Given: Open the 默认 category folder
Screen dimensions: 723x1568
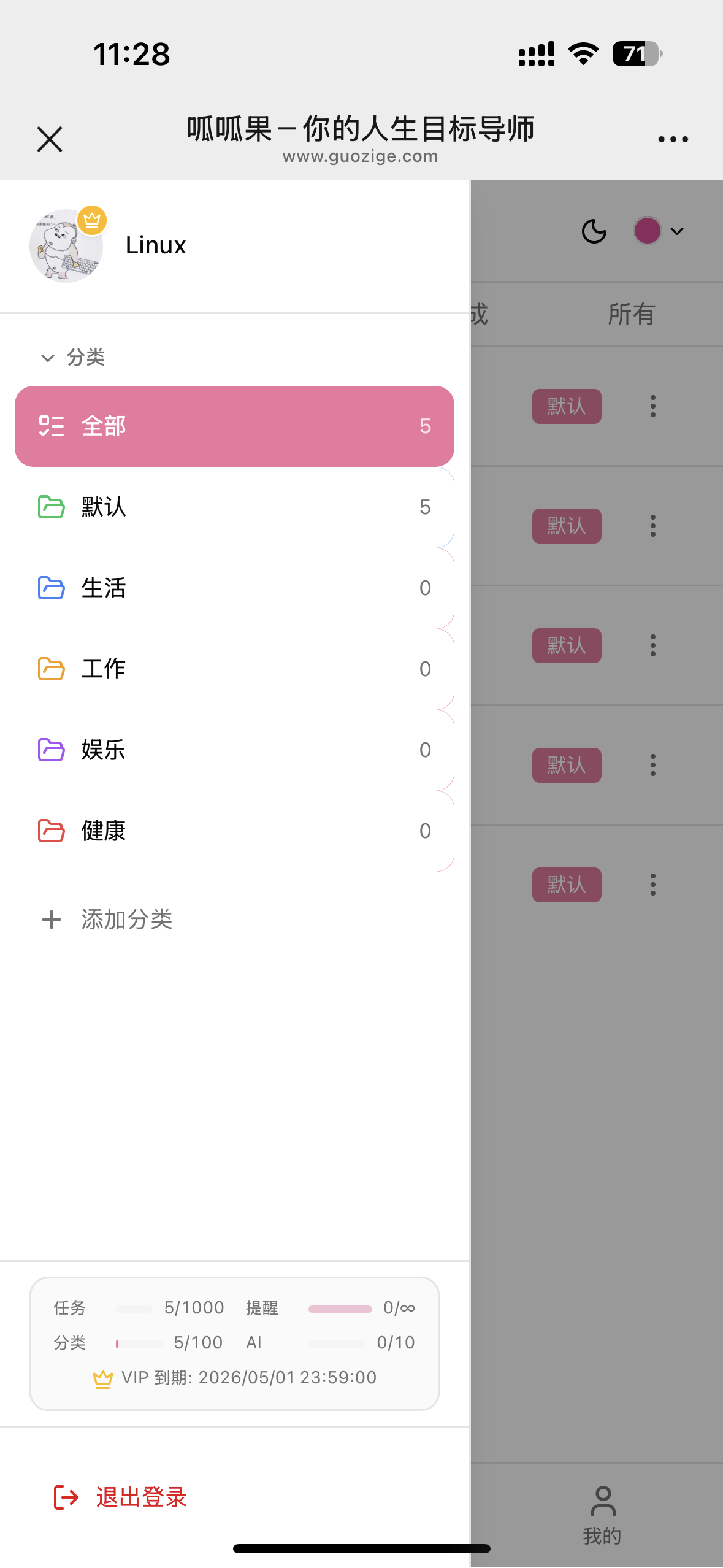Looking at the screenshot, I should (234, 507).
